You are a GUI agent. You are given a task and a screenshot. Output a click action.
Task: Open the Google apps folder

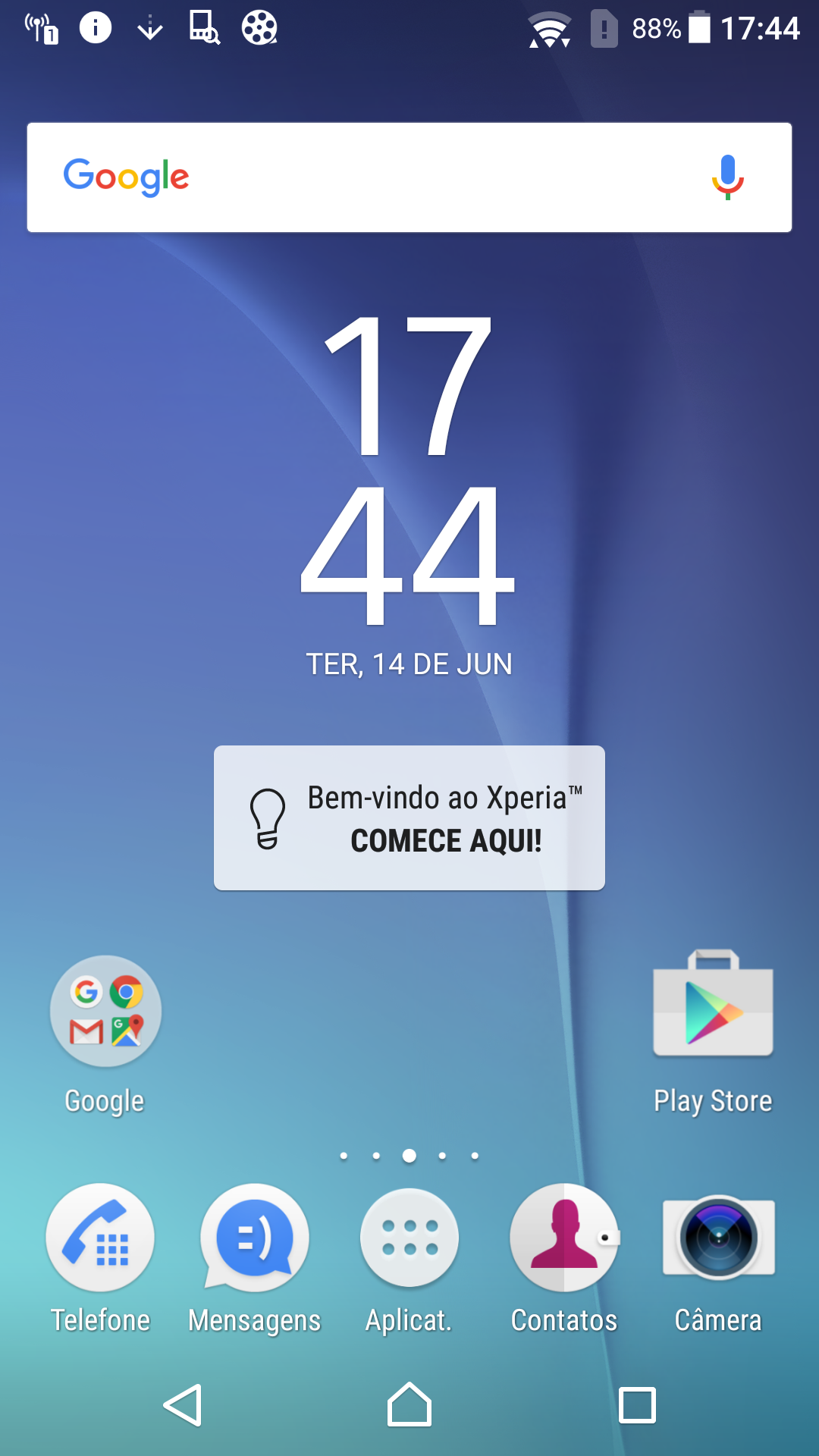[105, 1012]
